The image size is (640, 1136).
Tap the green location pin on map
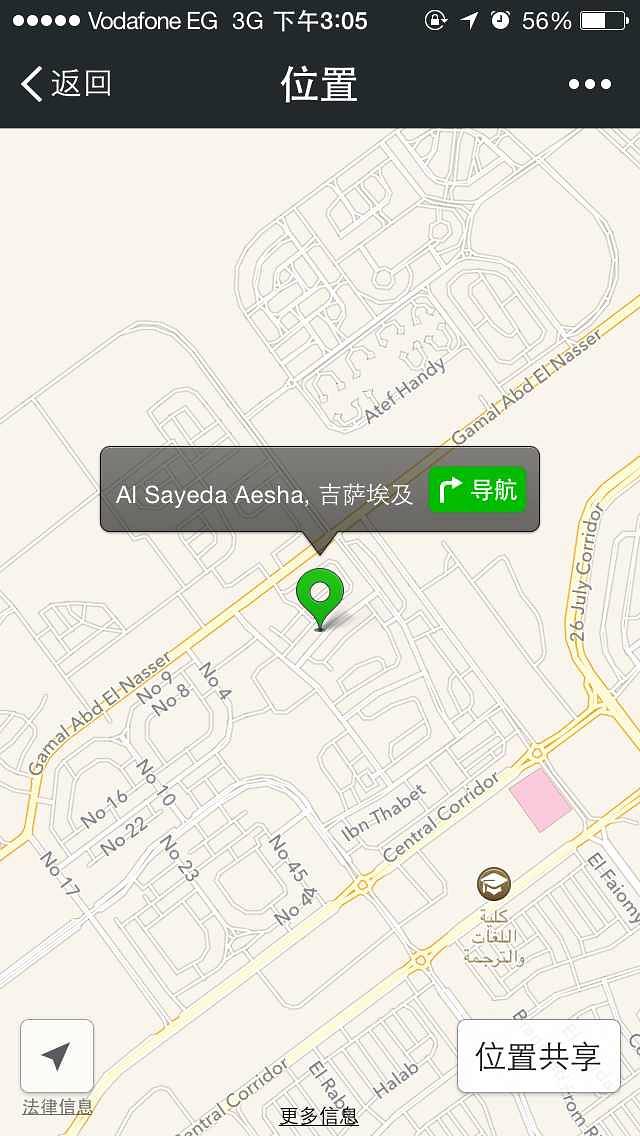(x=320, y=594)
